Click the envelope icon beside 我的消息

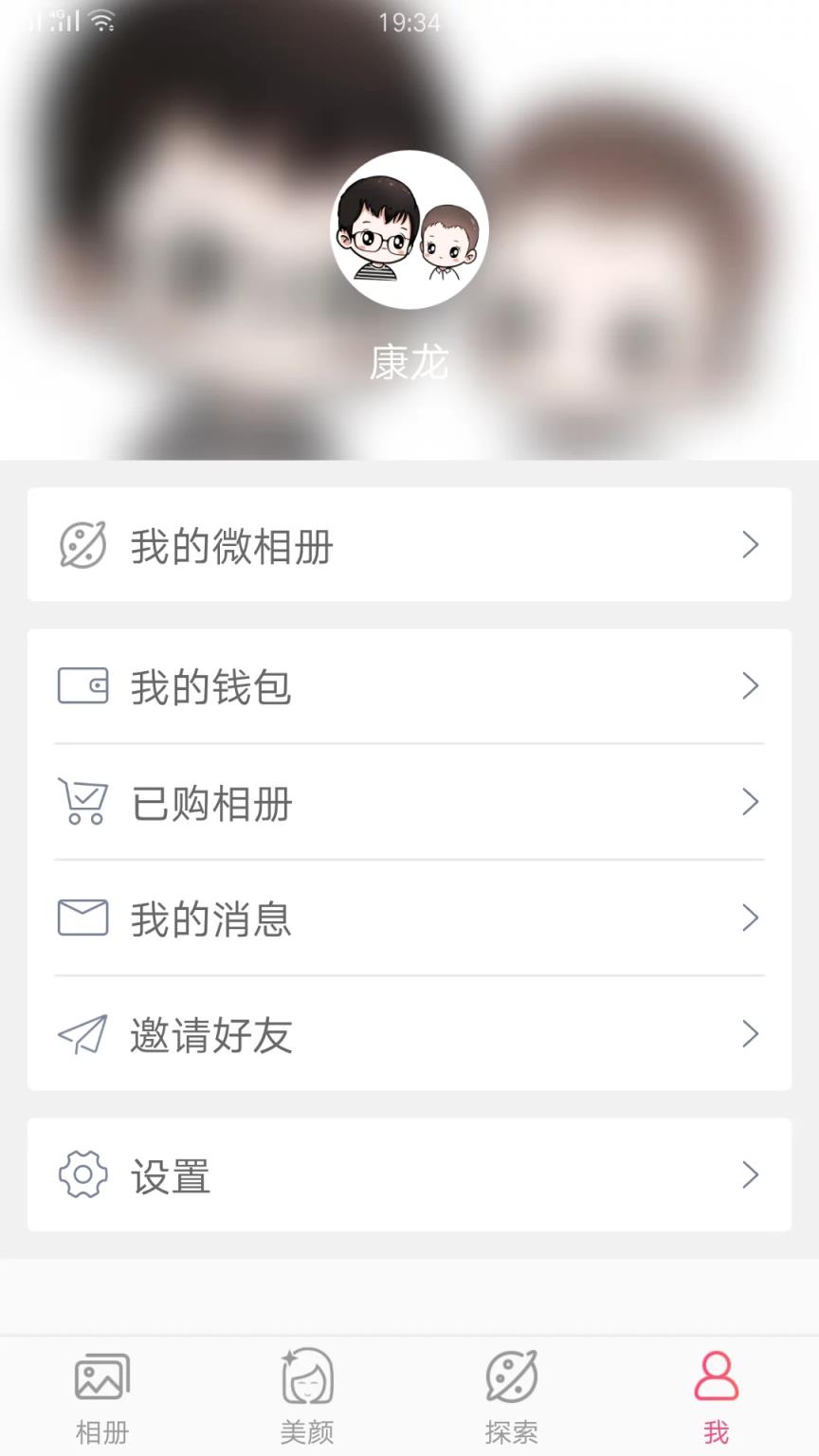pos(82,918)
